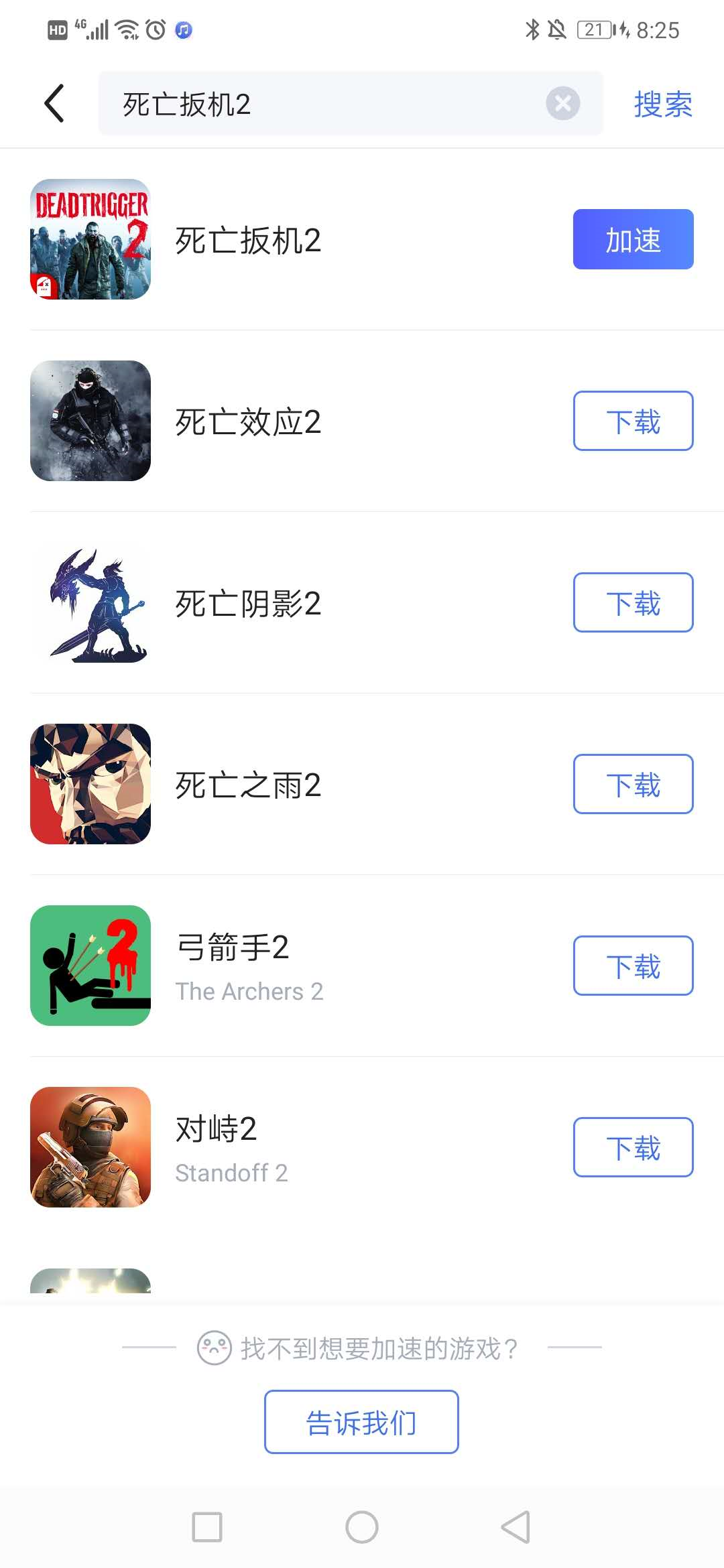This screenshot has height=1568, width=724.
Task: Download 弓箭手2 The Archers 2
Action: tap(633, 966)
